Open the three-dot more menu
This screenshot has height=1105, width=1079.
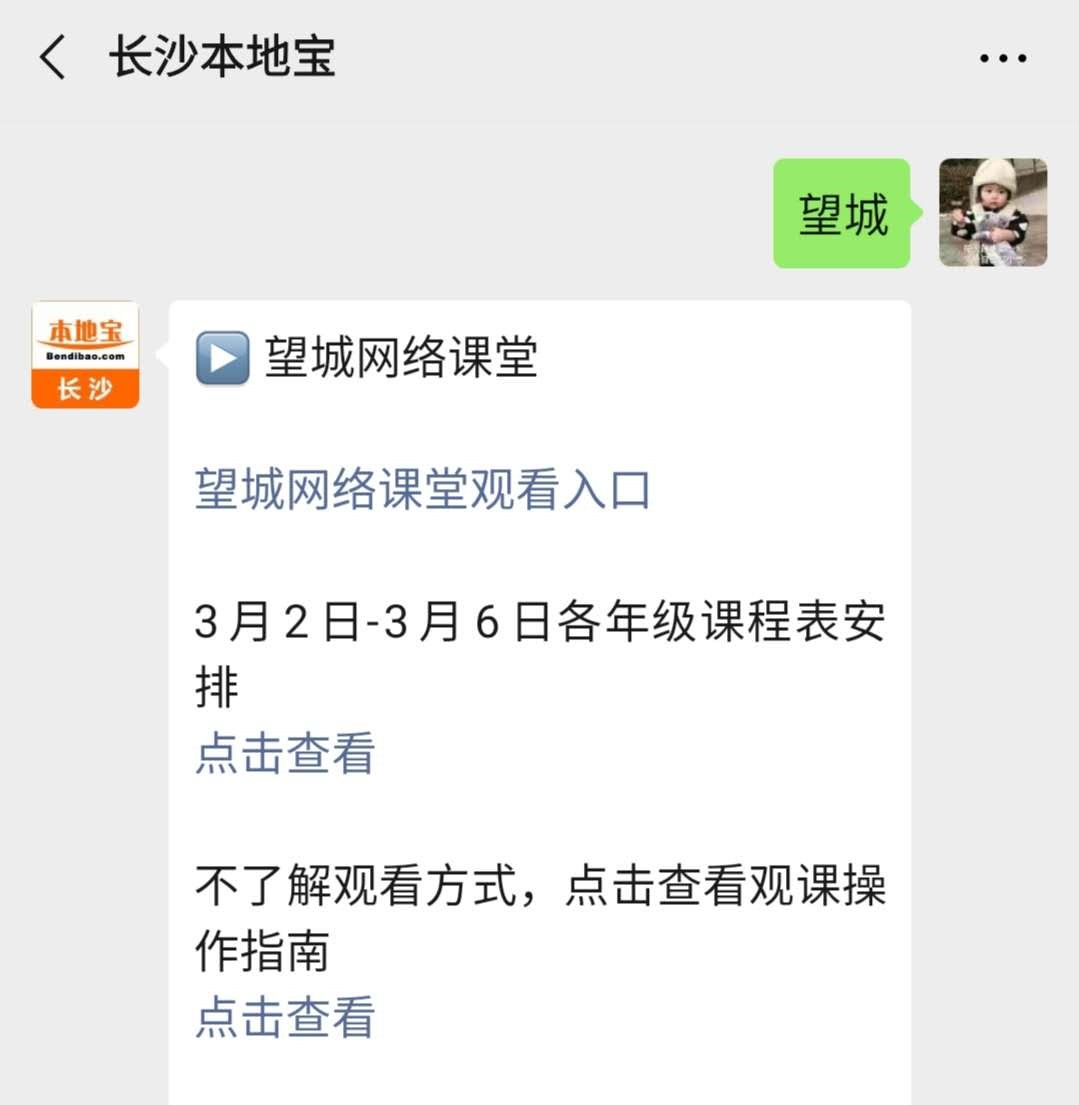(x=1002, y=58)
